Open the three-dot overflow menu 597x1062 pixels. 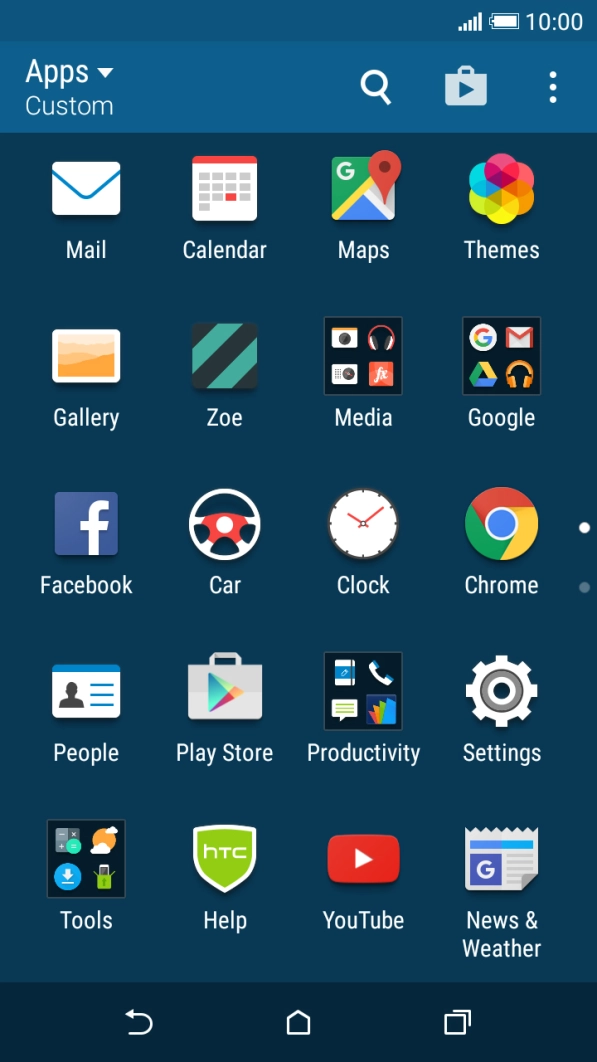(553, 87)
